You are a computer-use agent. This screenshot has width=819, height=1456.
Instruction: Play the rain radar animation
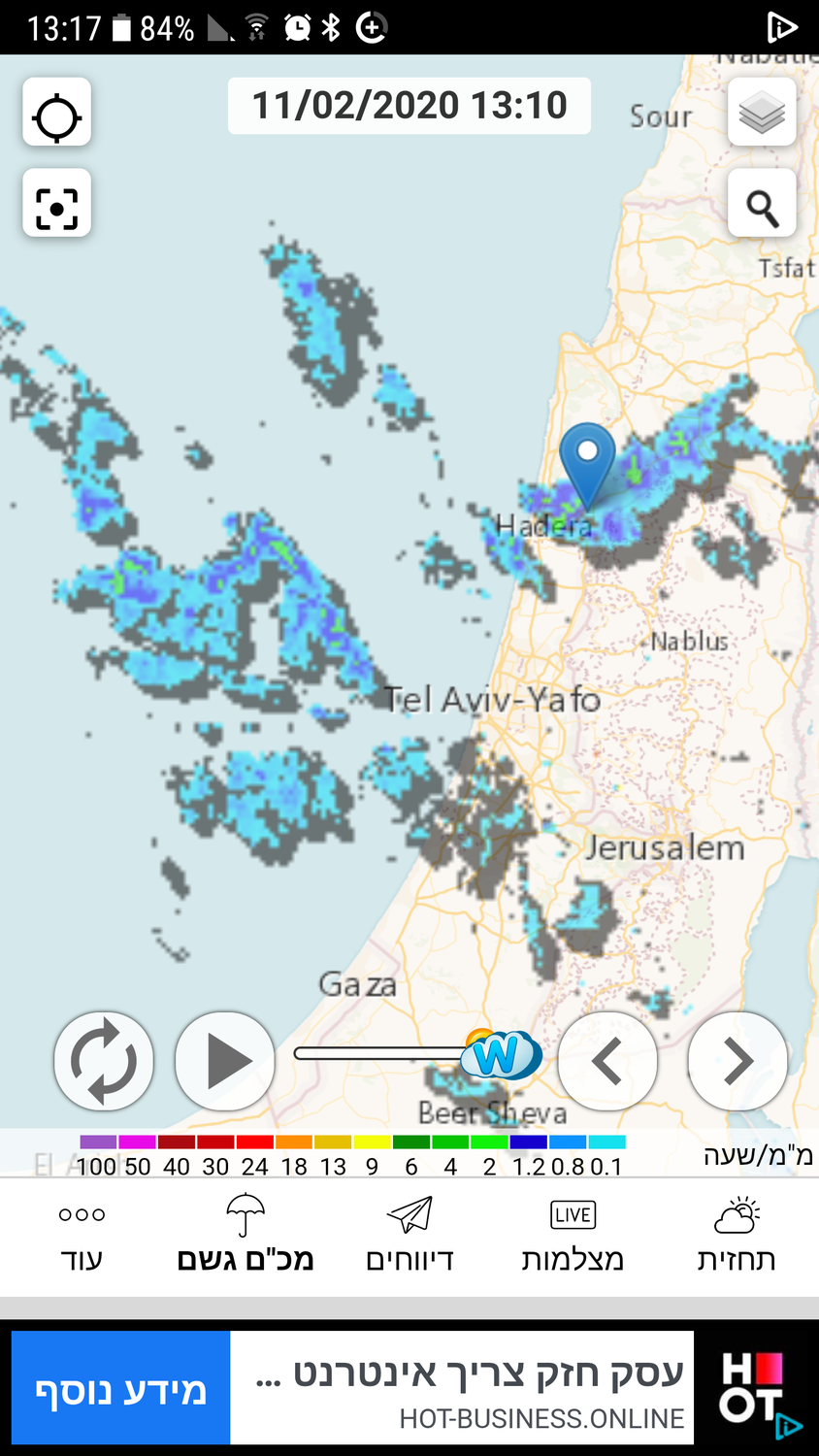[225, 1061]
